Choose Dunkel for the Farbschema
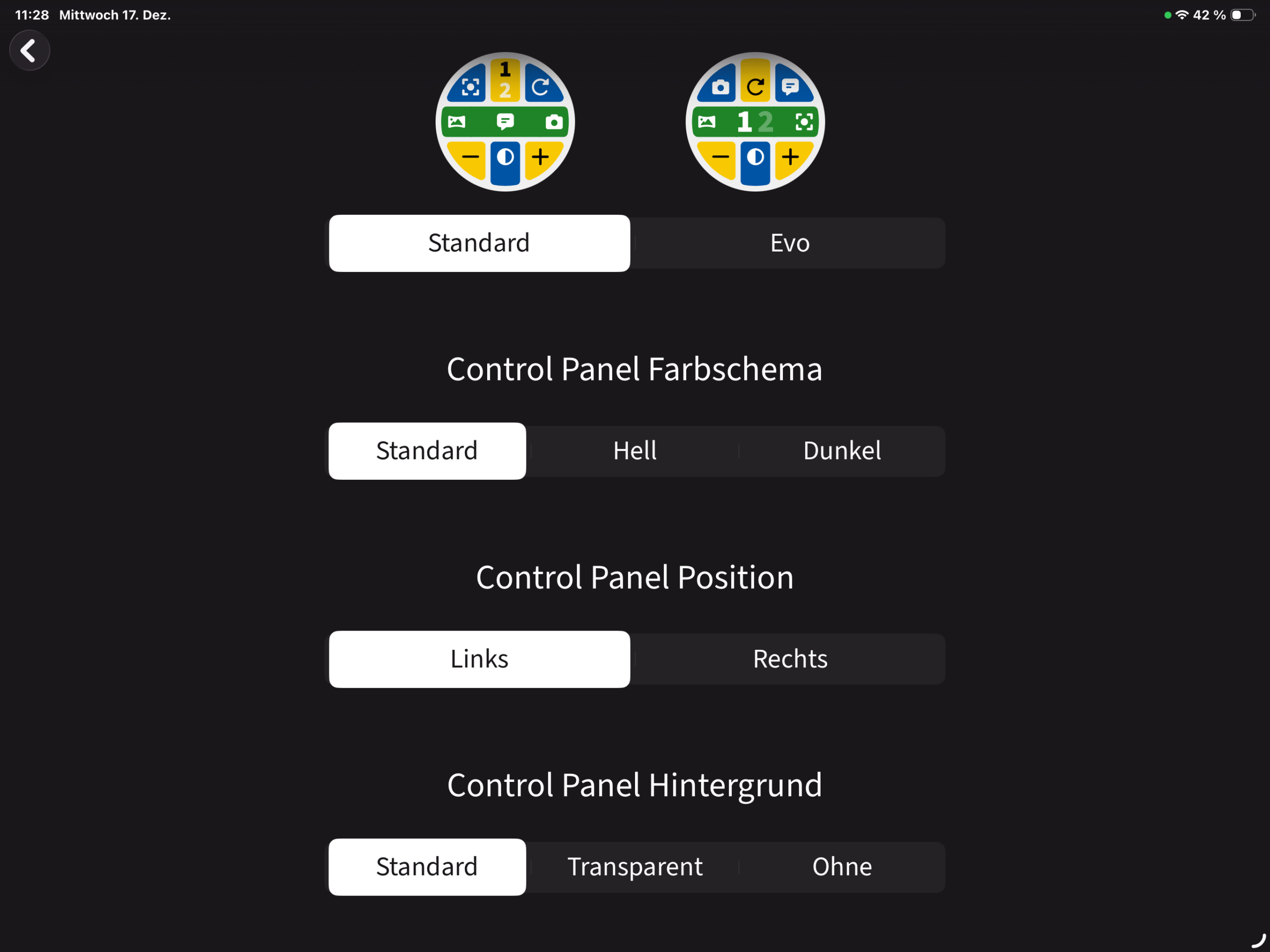The height and width of the screenshot is (952, 1270). 842,451
